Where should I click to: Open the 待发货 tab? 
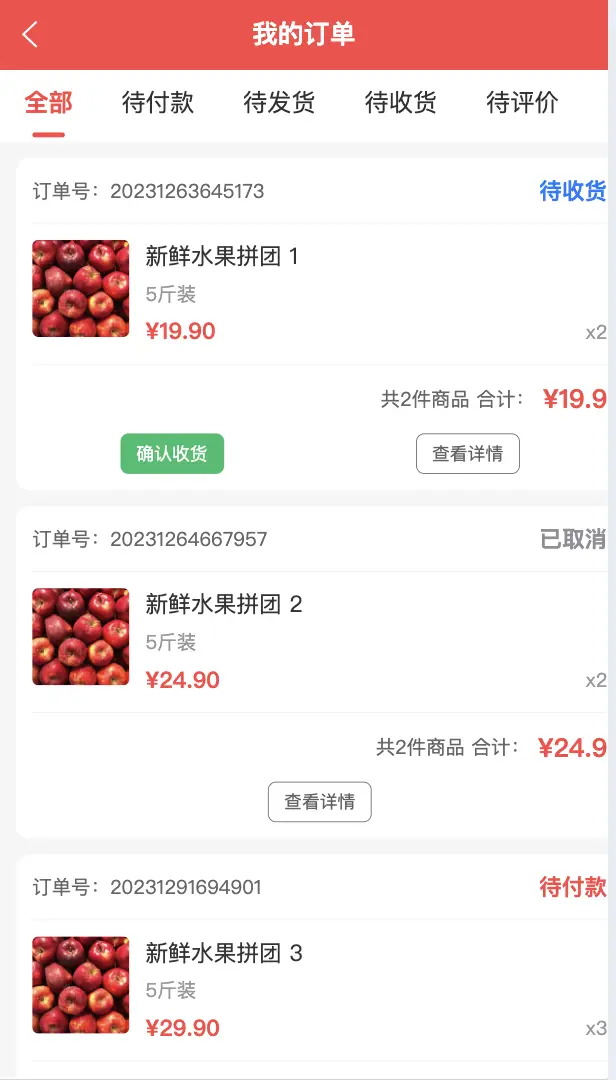pyautogui.click(x=279, y=102)
